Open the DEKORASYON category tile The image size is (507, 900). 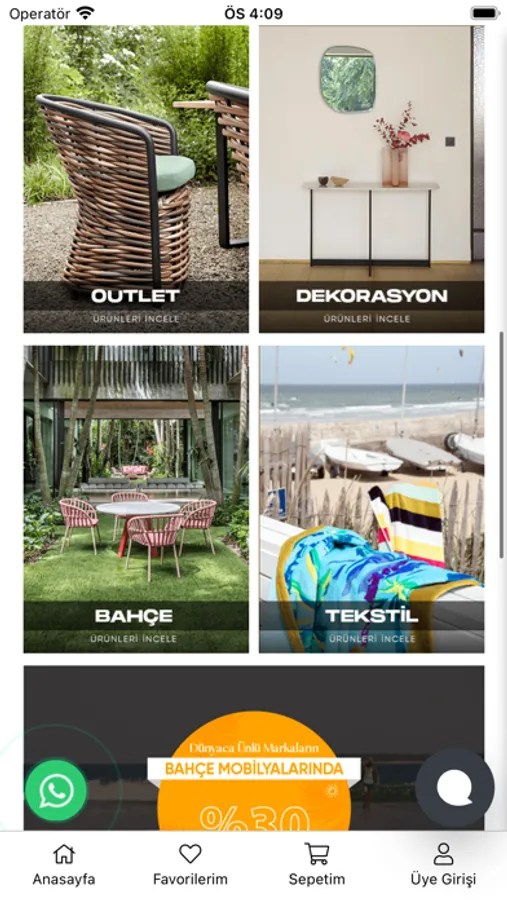coord(371,179)
